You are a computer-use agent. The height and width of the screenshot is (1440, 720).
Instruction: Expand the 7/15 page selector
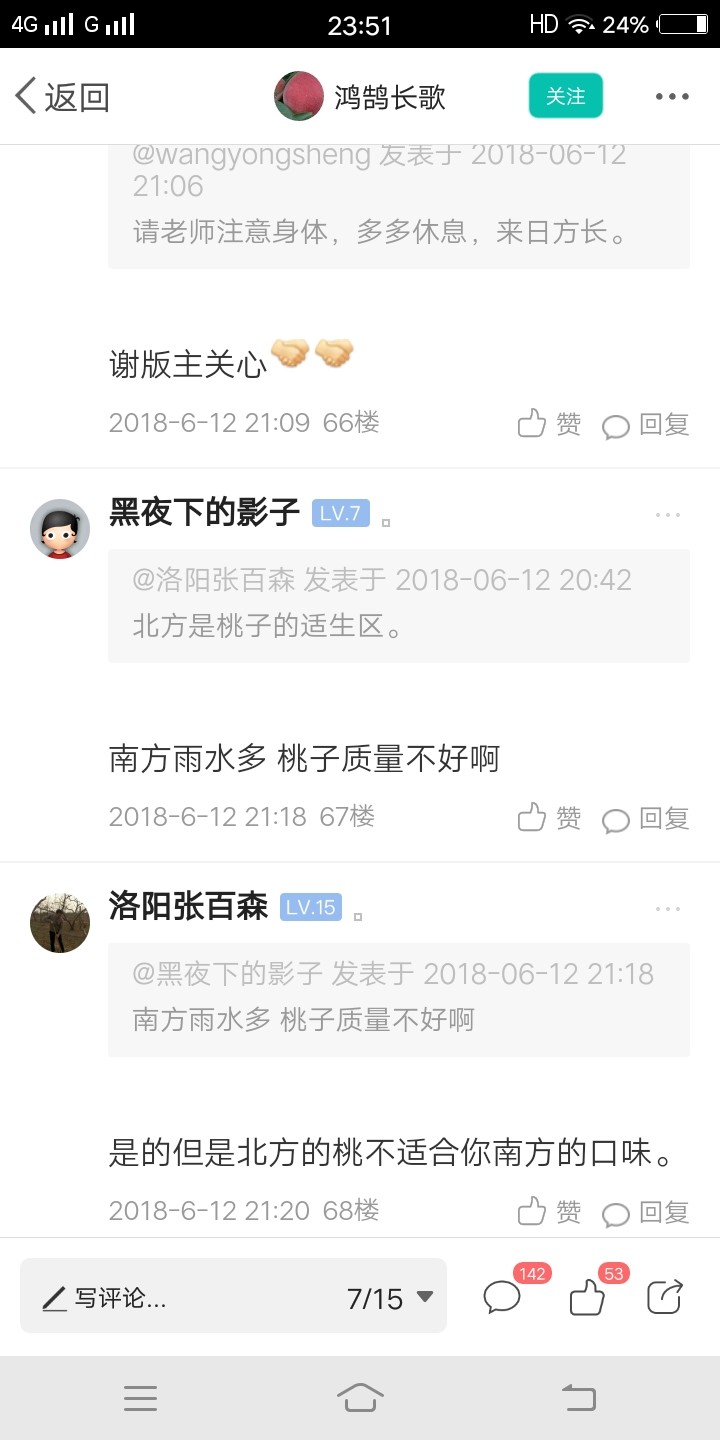(390, 1298)
